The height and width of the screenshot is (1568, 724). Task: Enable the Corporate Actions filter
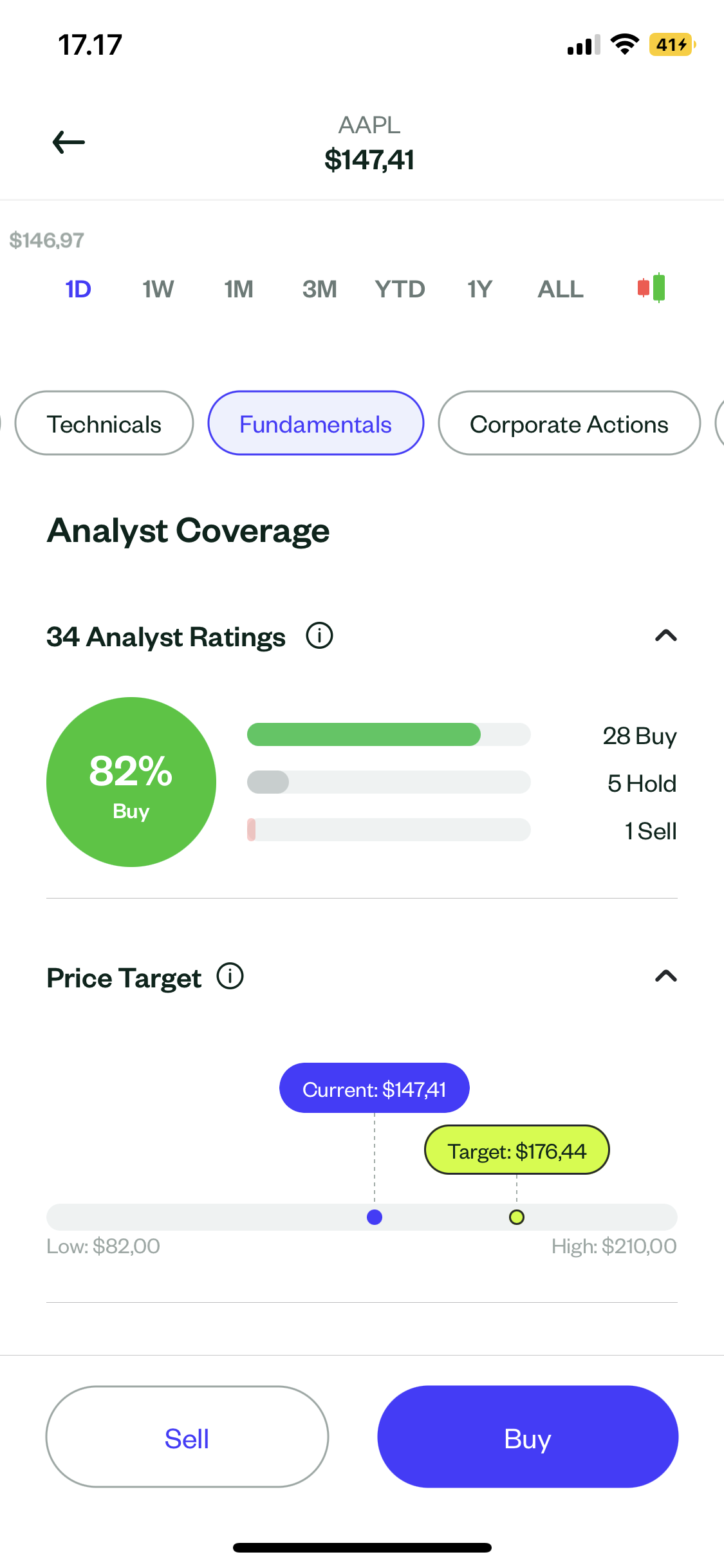coord(569,423)
